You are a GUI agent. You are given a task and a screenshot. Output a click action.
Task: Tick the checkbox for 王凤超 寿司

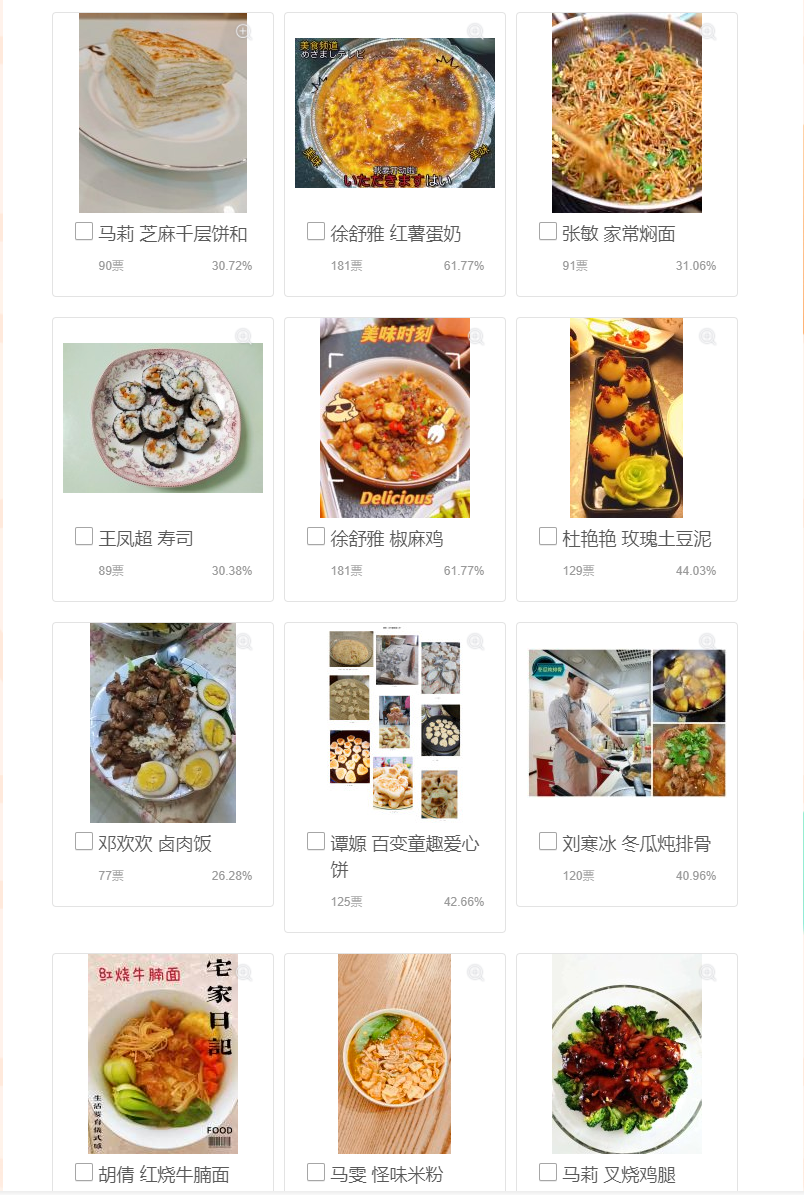(84, 537)
